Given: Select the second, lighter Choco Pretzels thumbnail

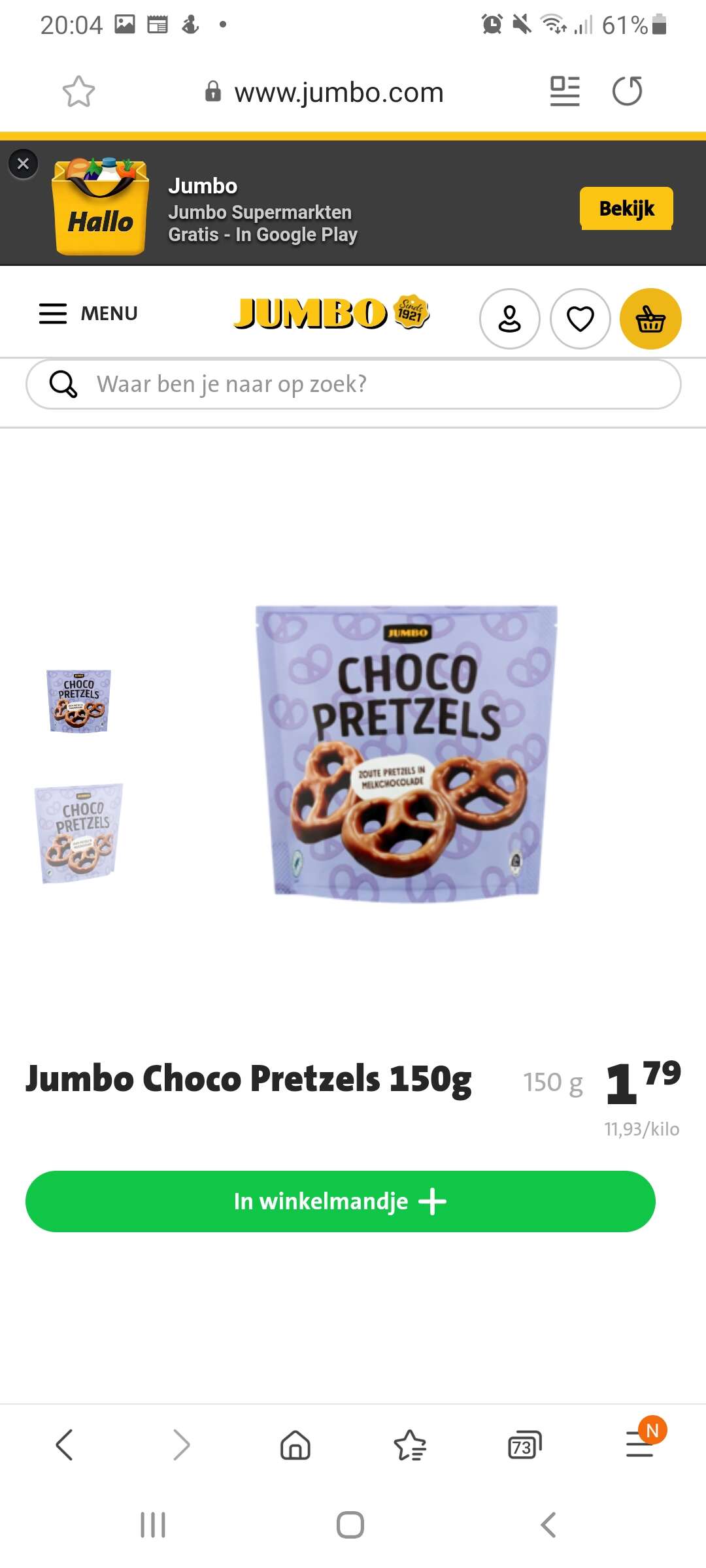Looking at the screenshot, I should pos(79,834).
